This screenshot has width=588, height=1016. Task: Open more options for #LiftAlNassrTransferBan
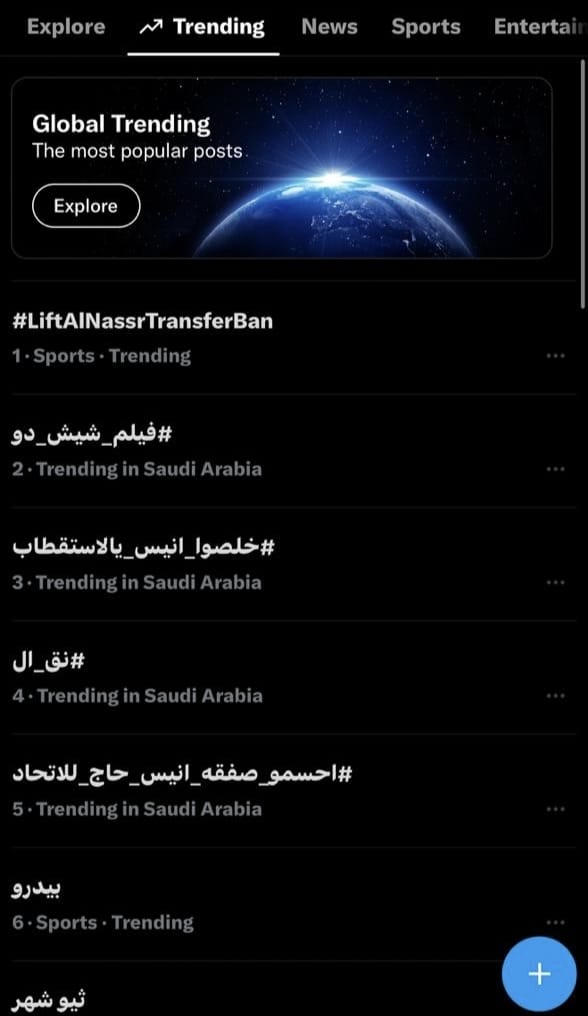(556, 356)
